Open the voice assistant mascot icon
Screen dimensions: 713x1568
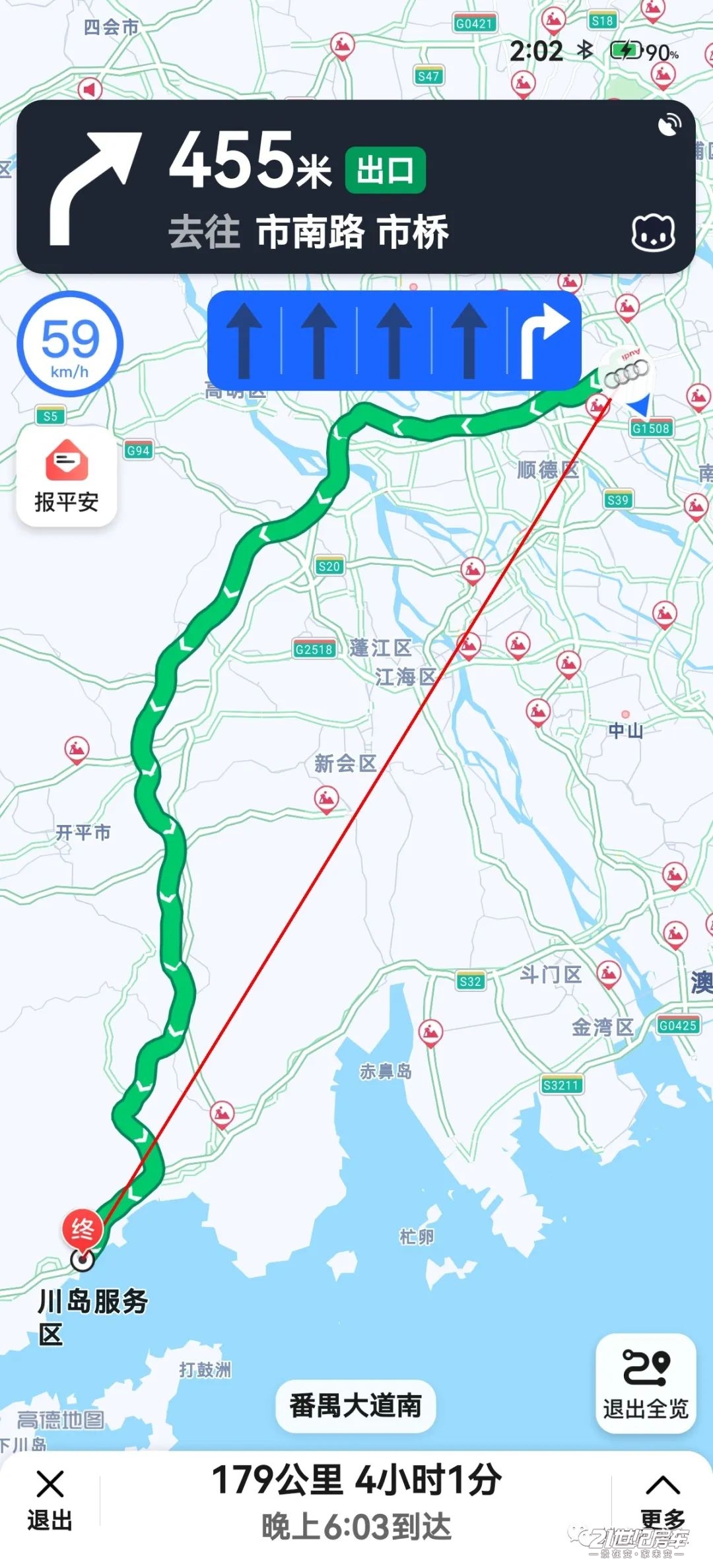point(653,234)
